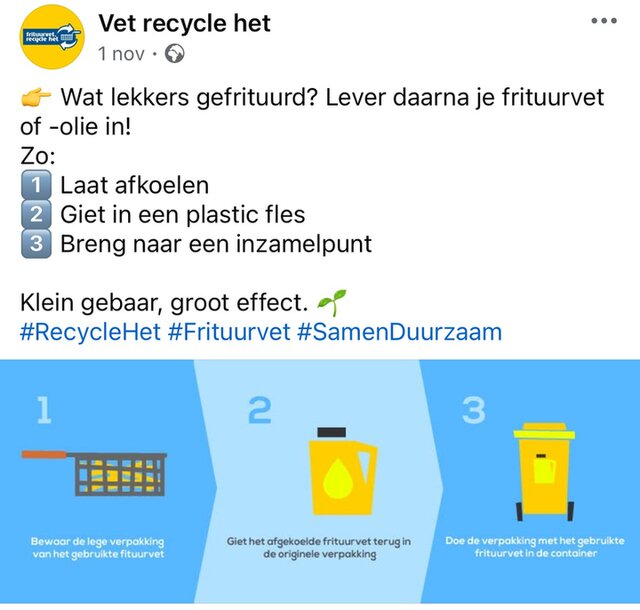Open the #RecycleHet hashtag

point(88,332)
